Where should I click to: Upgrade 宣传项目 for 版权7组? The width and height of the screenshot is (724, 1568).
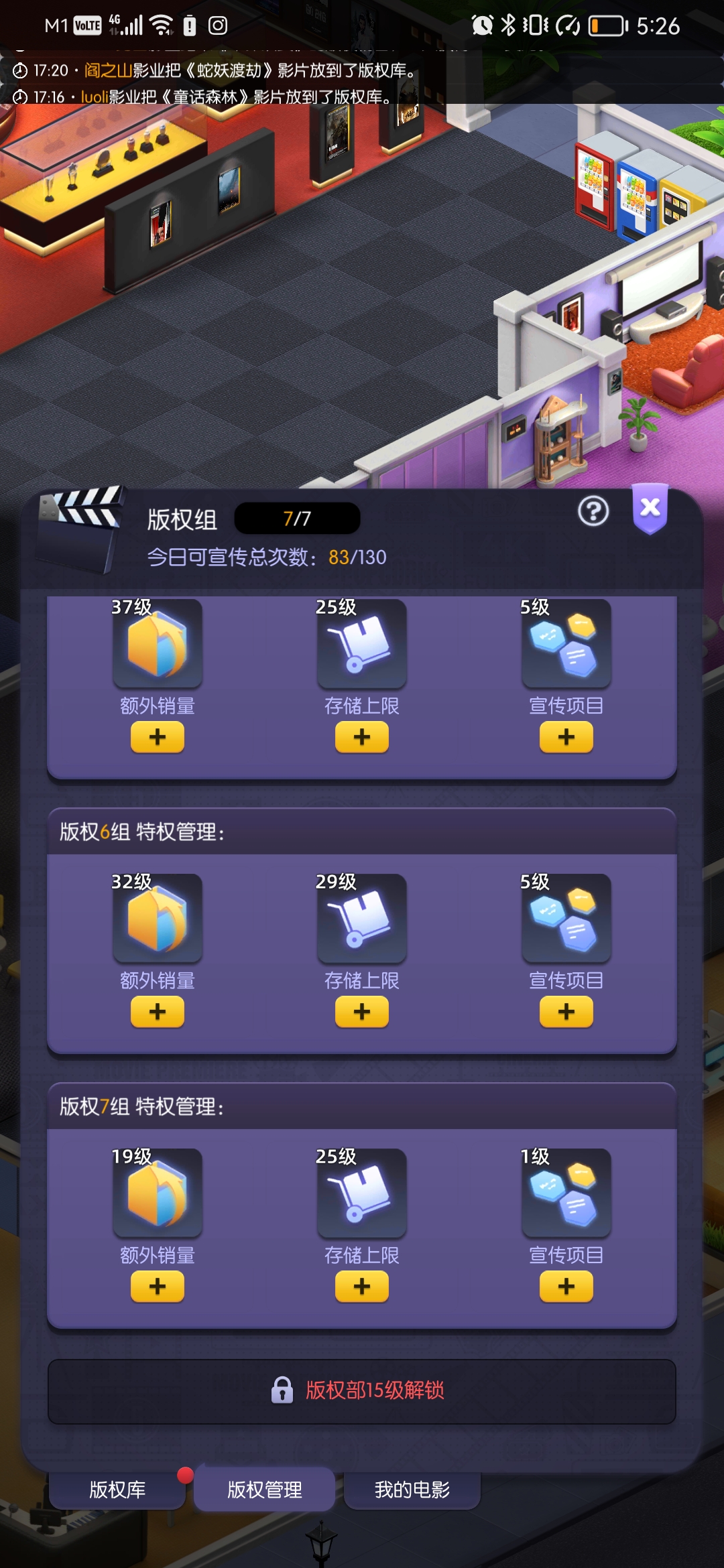coord(566,1287)
